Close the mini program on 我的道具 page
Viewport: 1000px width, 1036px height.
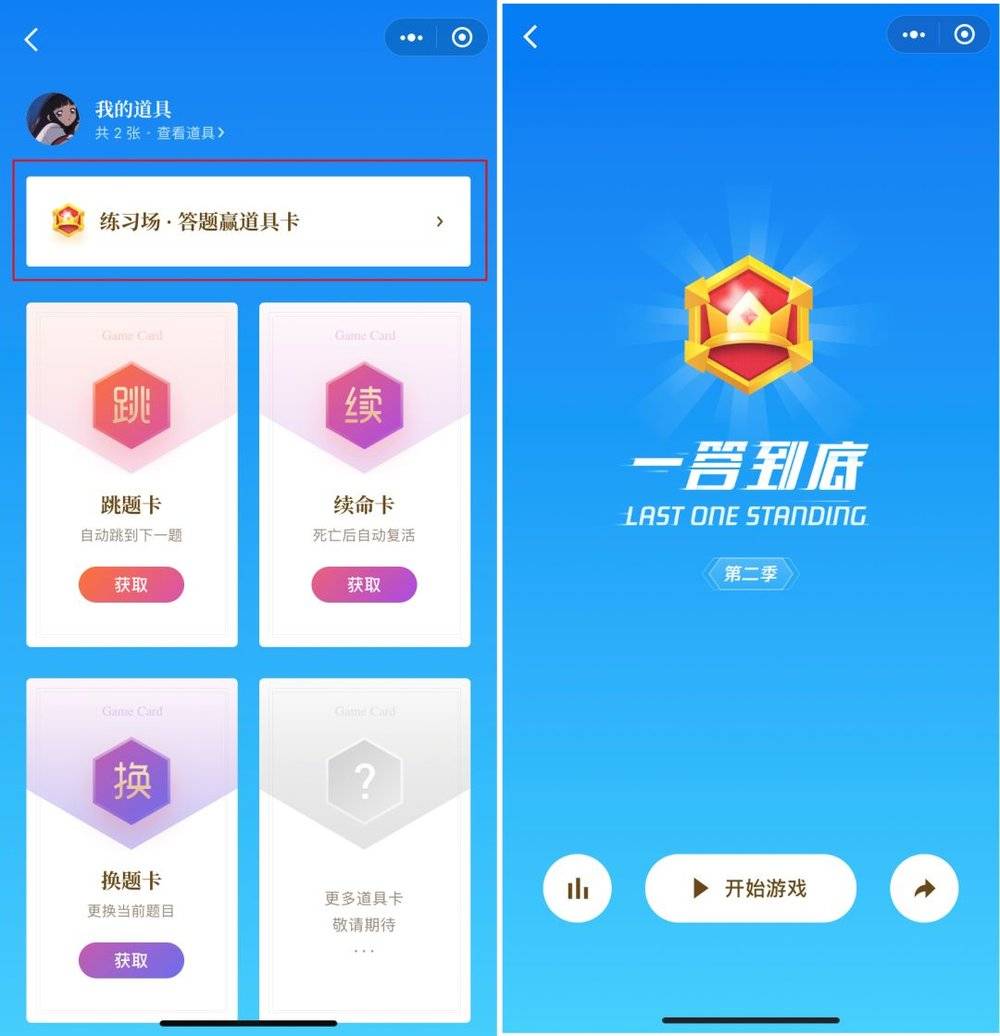coord(462,37)
